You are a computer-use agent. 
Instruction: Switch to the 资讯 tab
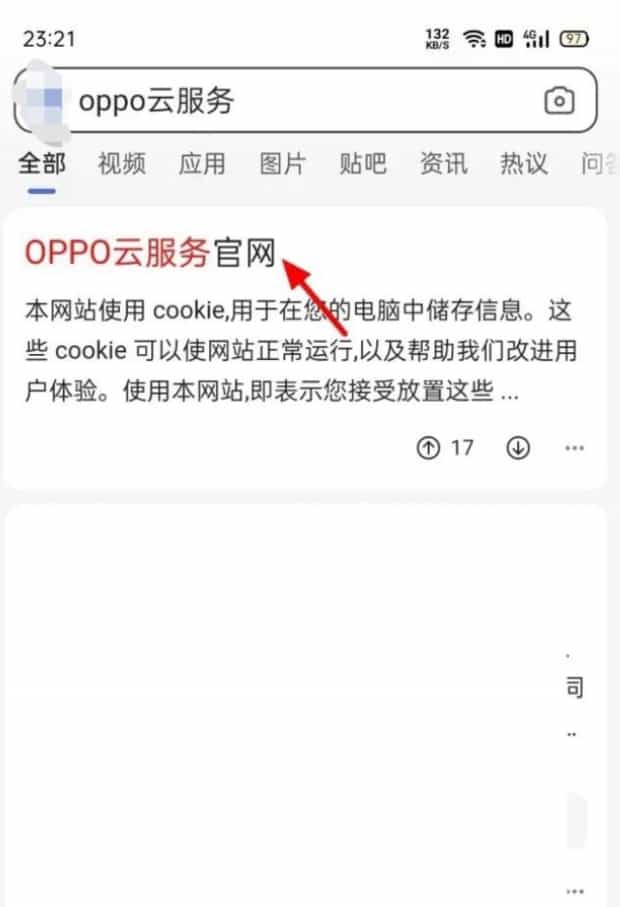click(443, 164)
